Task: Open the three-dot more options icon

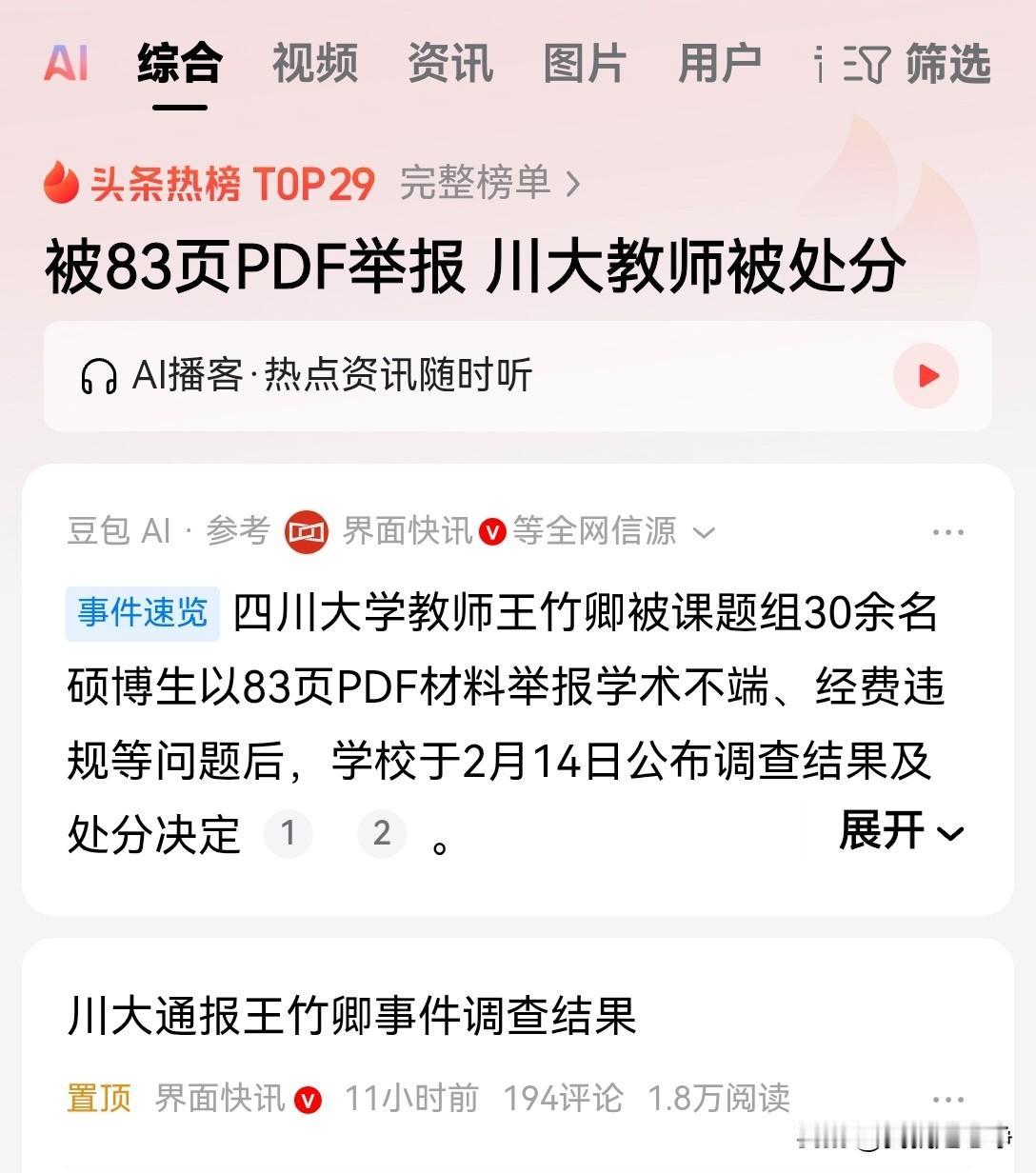Action: (x=949, y=531)
